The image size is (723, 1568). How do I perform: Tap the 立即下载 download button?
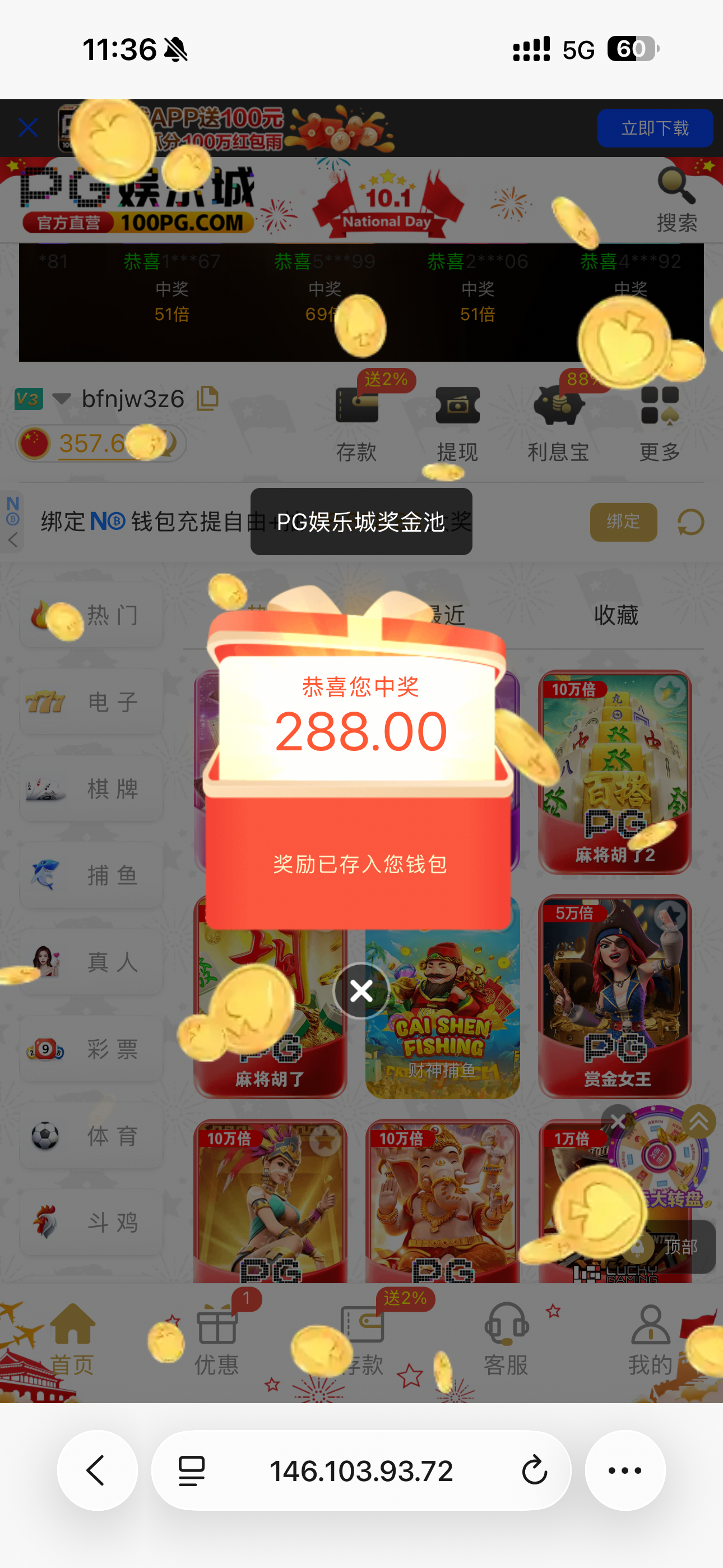pyautogui.click(x=654, y=128)
